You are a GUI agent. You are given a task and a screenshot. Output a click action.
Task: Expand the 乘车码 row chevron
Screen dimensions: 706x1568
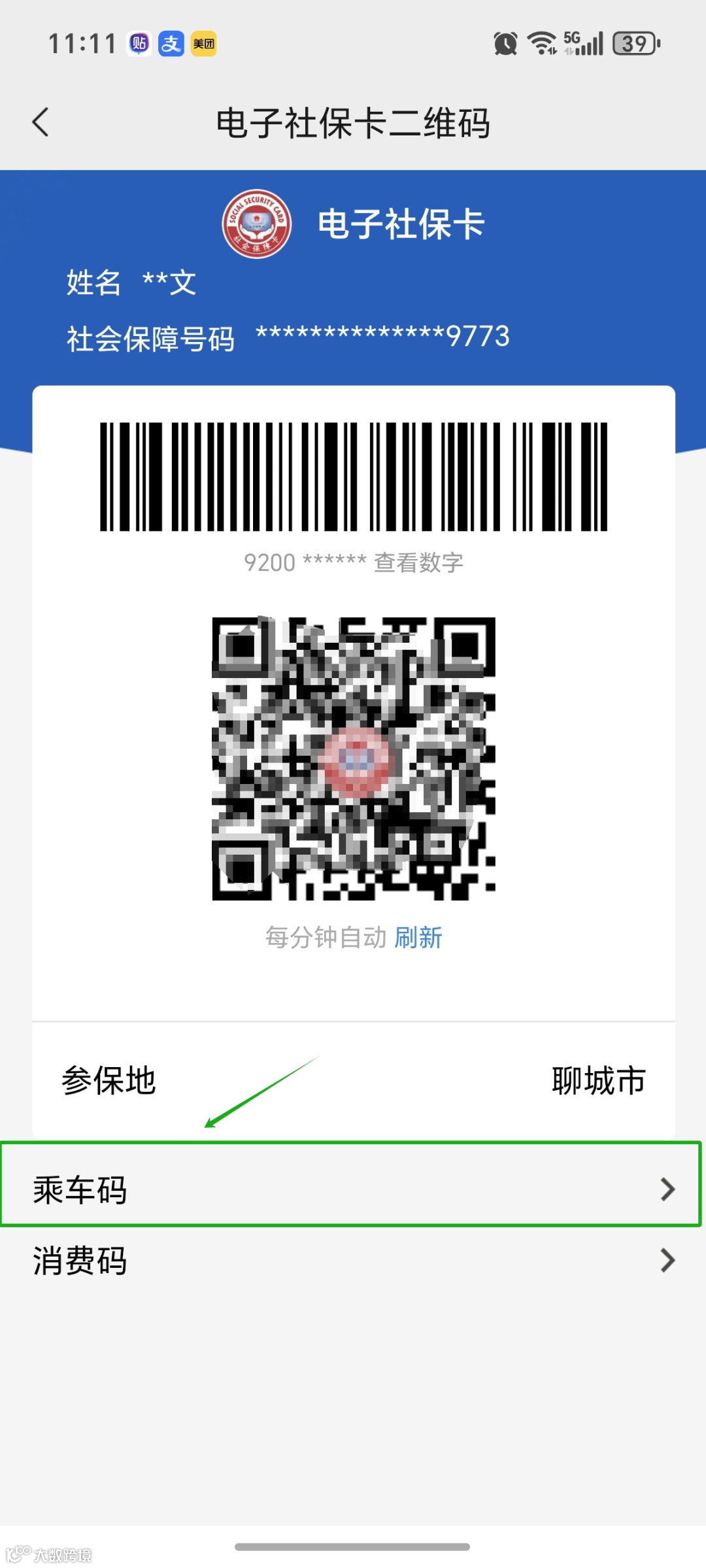pos(668,1188)
